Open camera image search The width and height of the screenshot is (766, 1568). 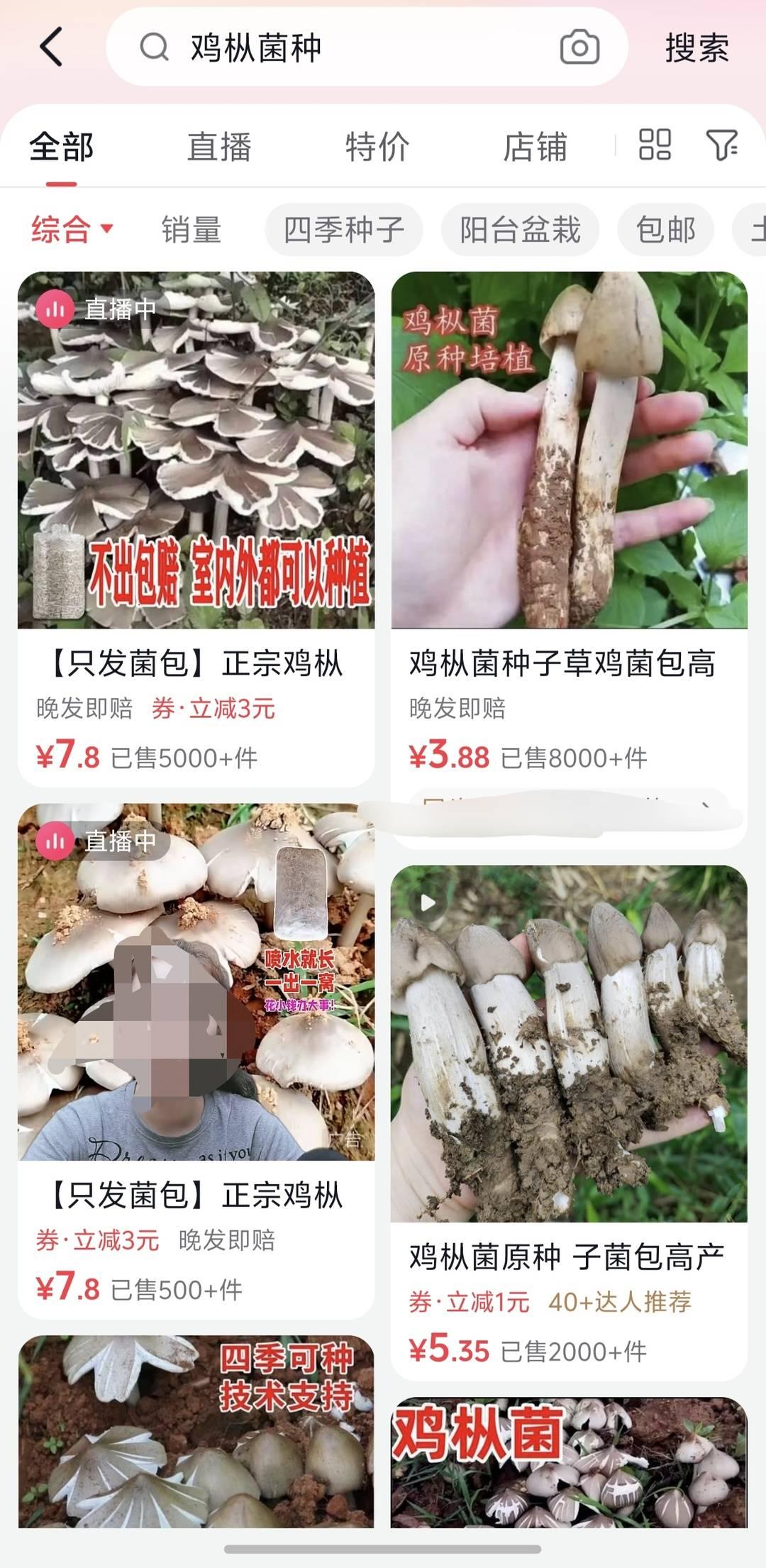(x=579, y=48)
